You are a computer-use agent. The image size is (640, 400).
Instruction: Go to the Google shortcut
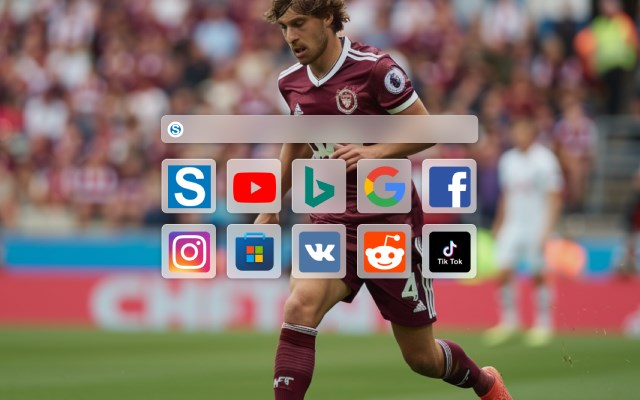click(x=384, y=186)
